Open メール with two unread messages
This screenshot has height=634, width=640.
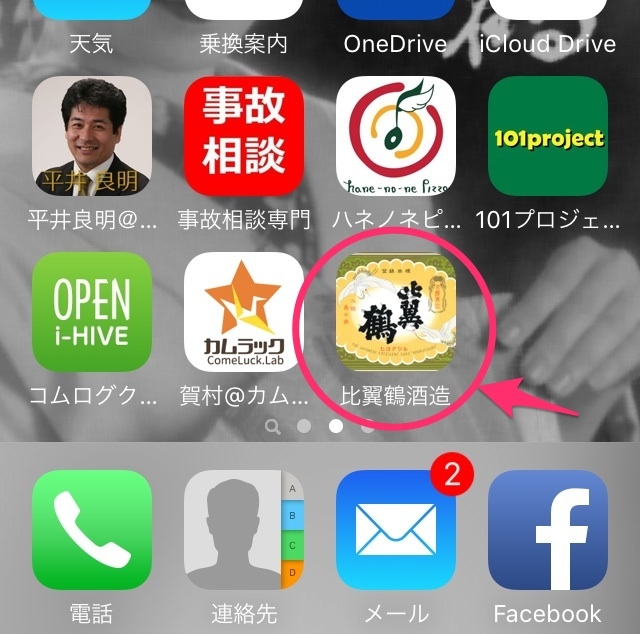coord(396,530)
